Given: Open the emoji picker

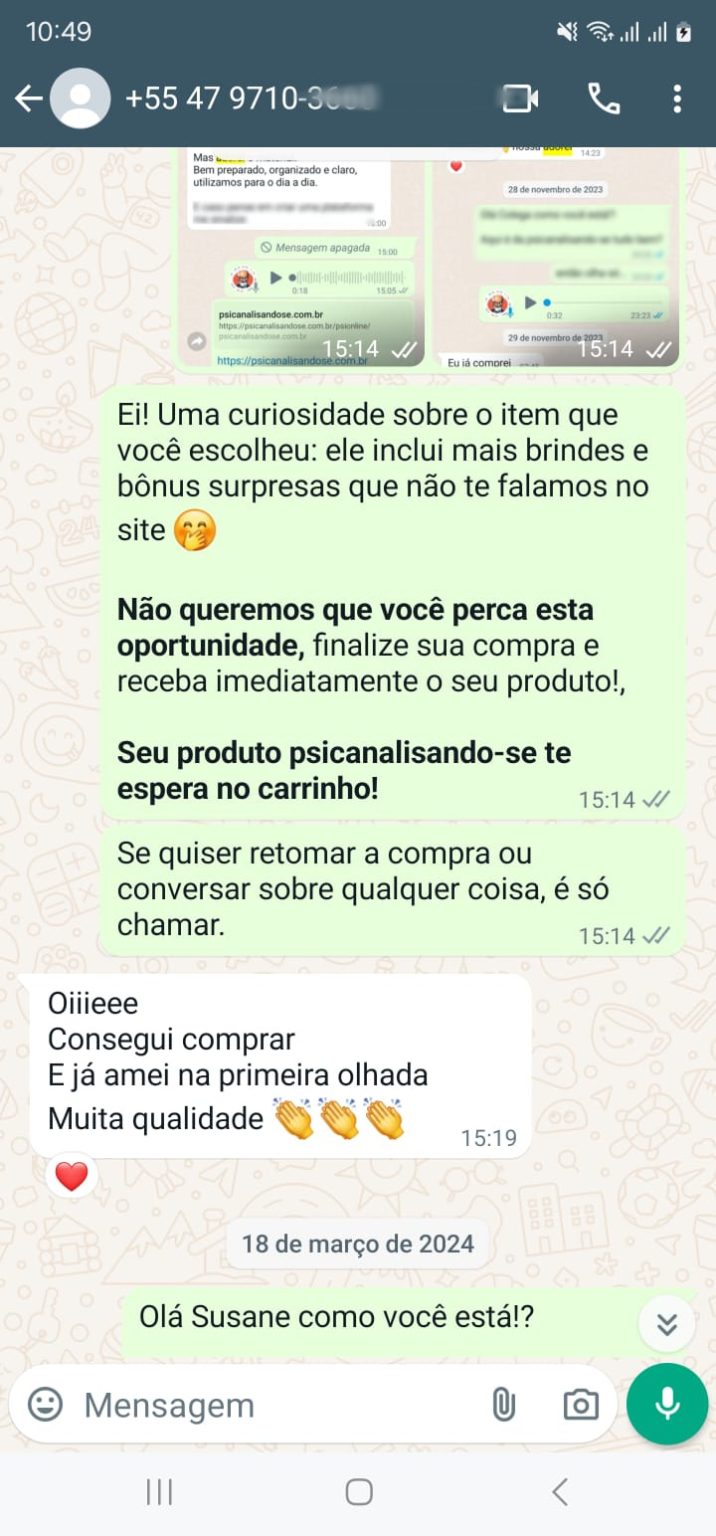Looking at the screenshot, I should [45, 1405].
